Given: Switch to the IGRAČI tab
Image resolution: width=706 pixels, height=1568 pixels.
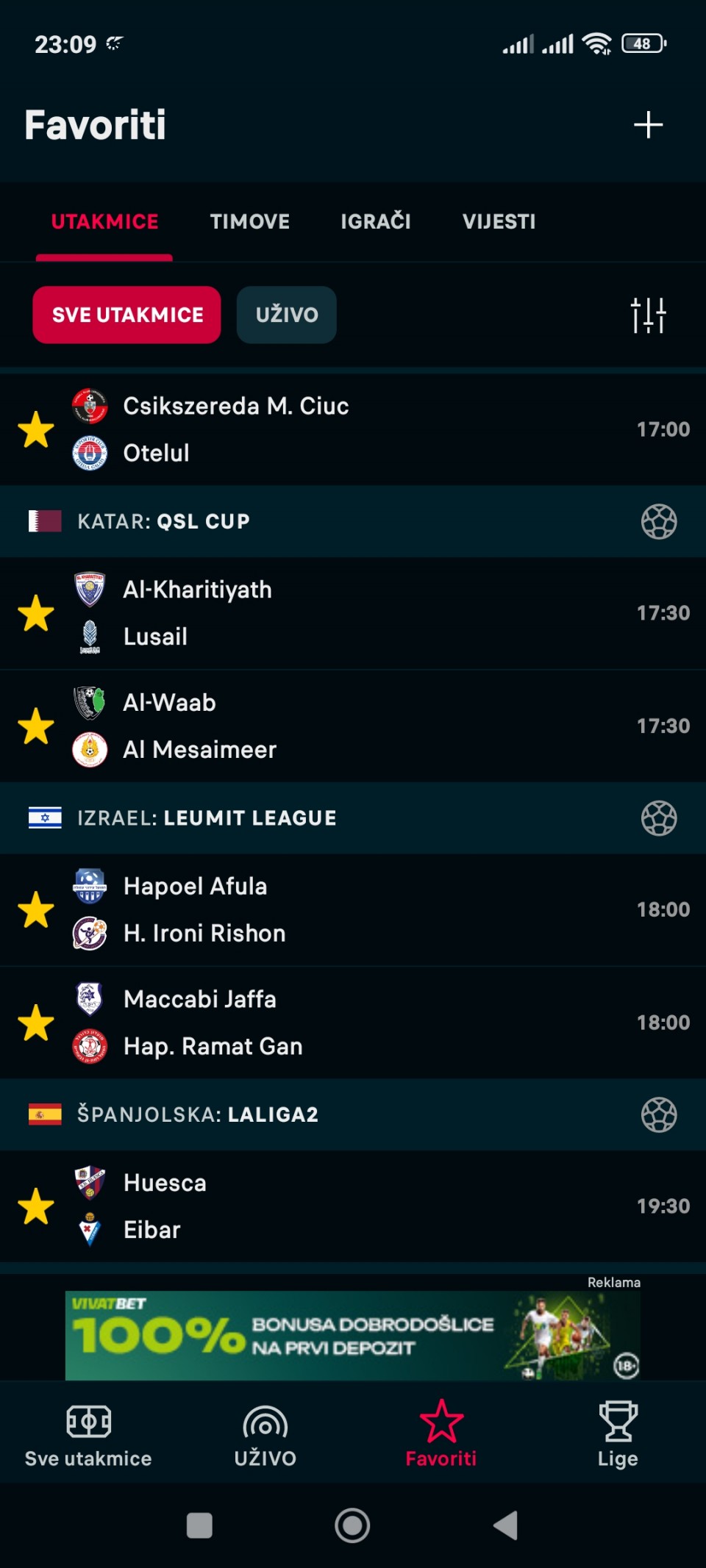Looking at the screenshot, I should tap(376, 221).
